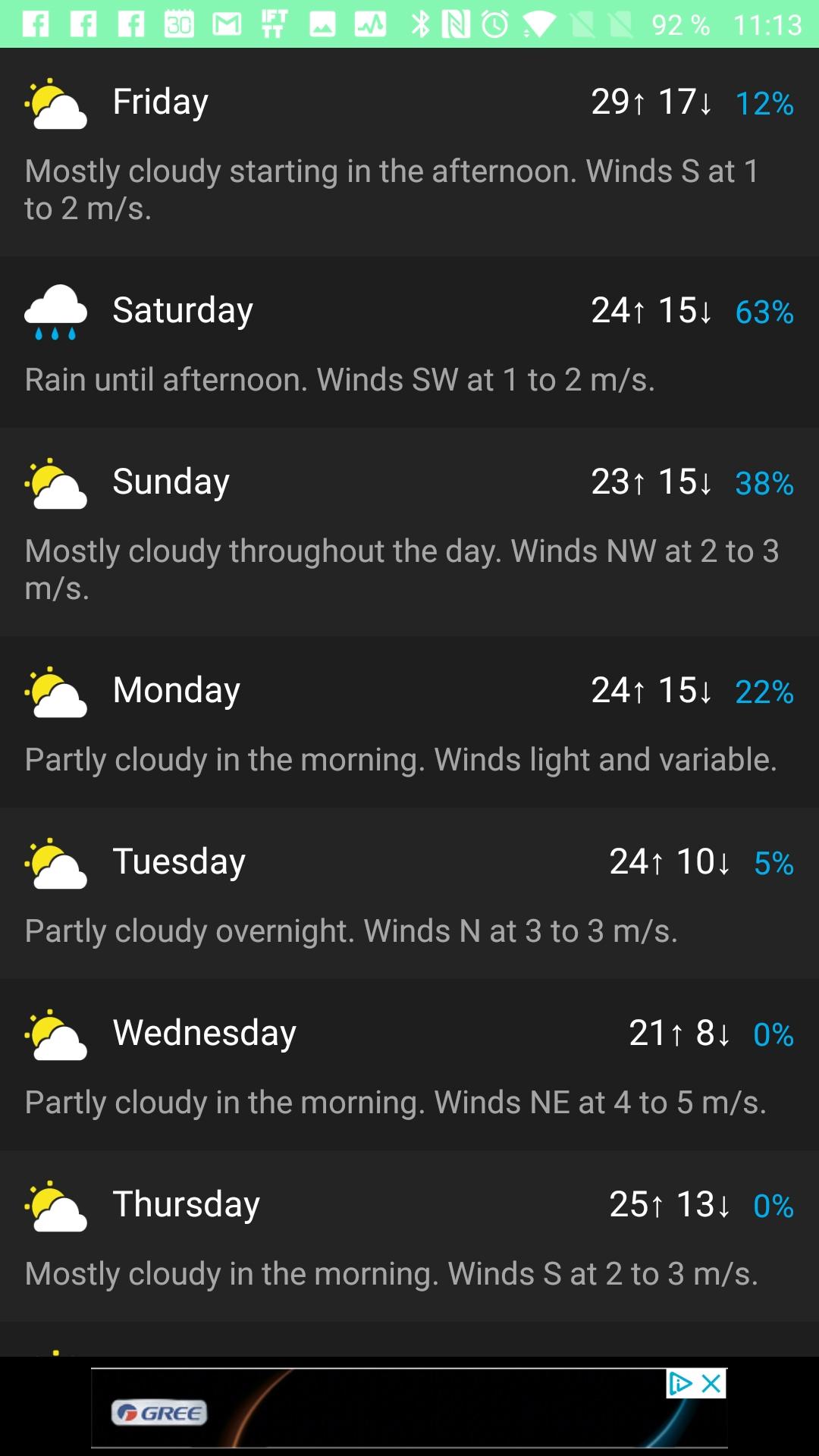Open Saturday's rain forecast row

[409, 342]
